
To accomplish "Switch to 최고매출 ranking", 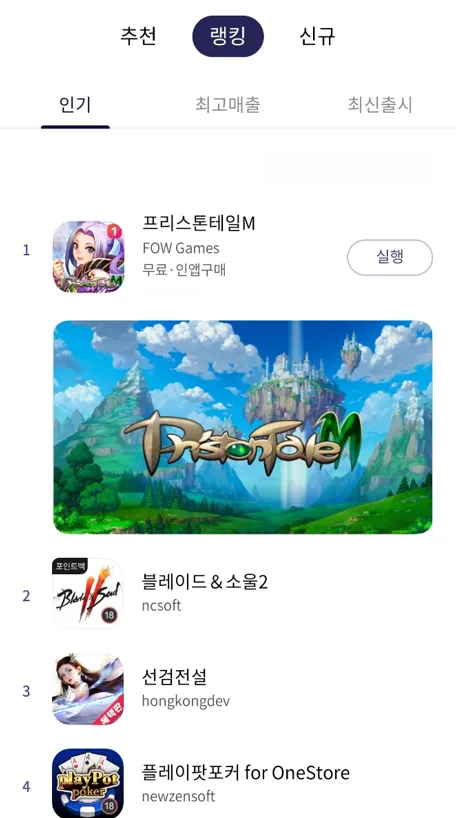I will click(x=227, y=105).
